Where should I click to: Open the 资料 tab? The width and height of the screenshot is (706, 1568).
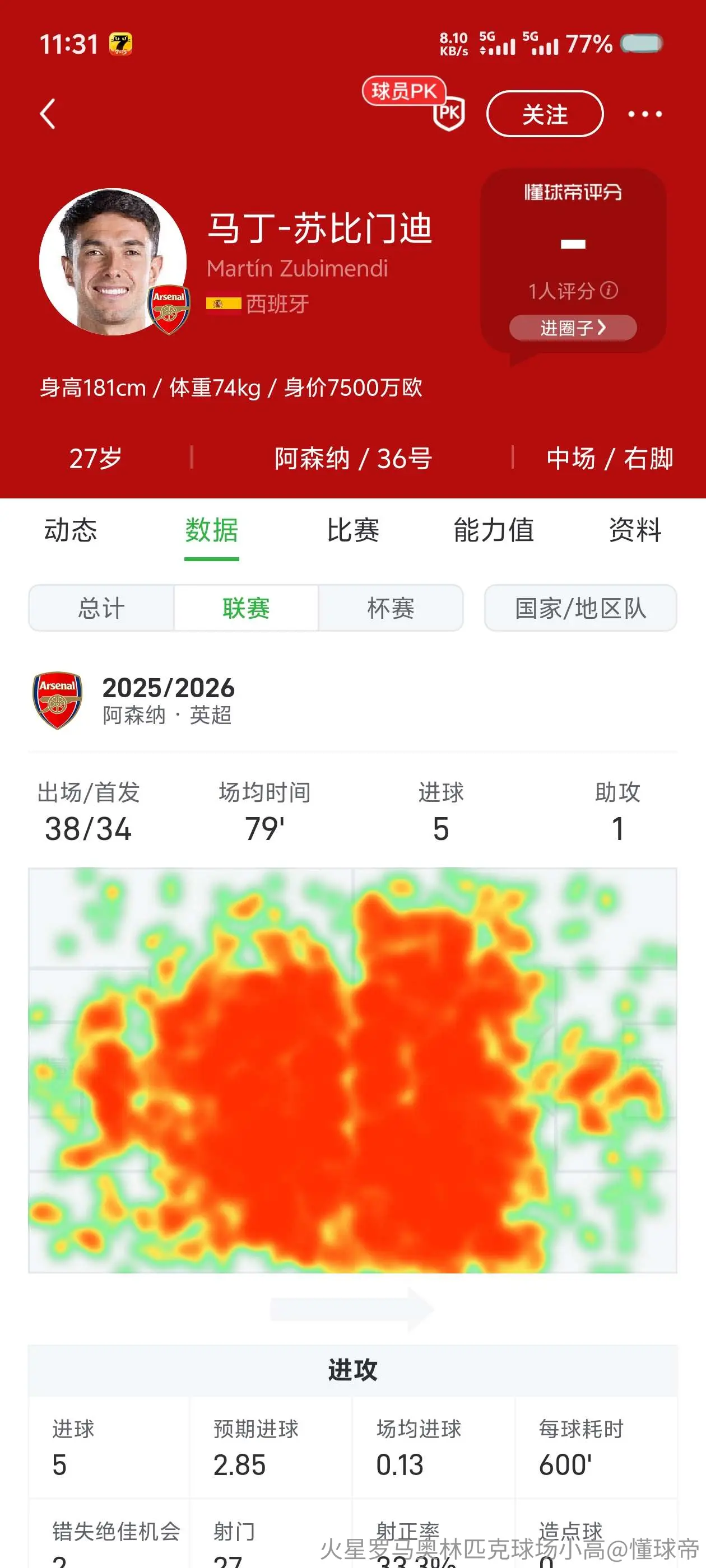point(635,530)
